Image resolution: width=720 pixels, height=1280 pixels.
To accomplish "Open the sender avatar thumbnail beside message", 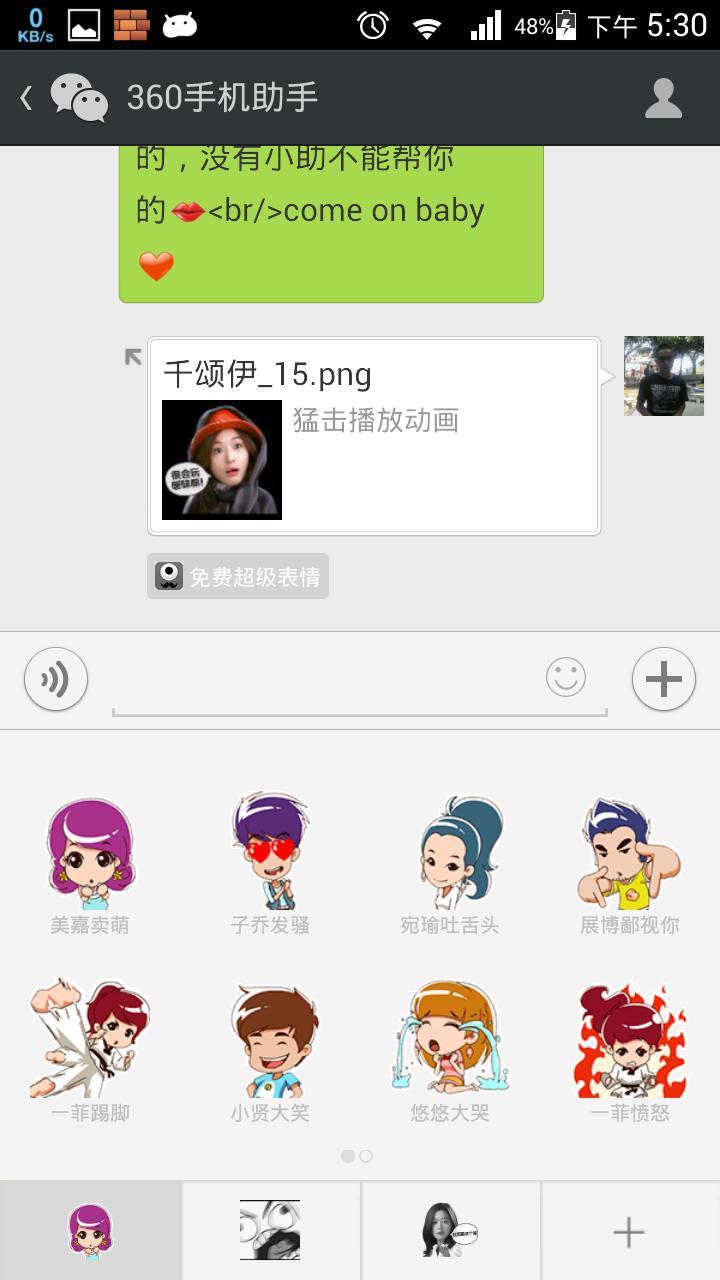I will (663, 376).
